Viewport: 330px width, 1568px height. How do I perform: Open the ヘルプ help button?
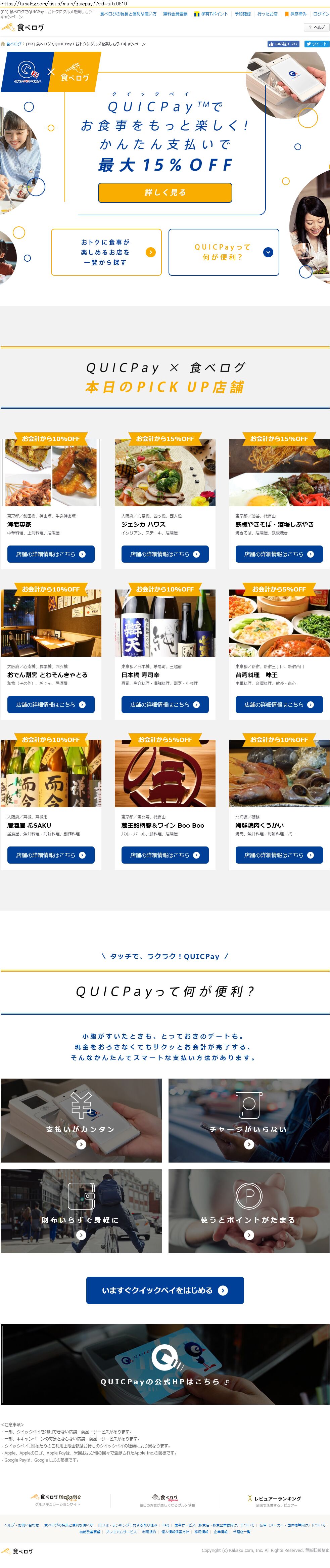[317, 28]
